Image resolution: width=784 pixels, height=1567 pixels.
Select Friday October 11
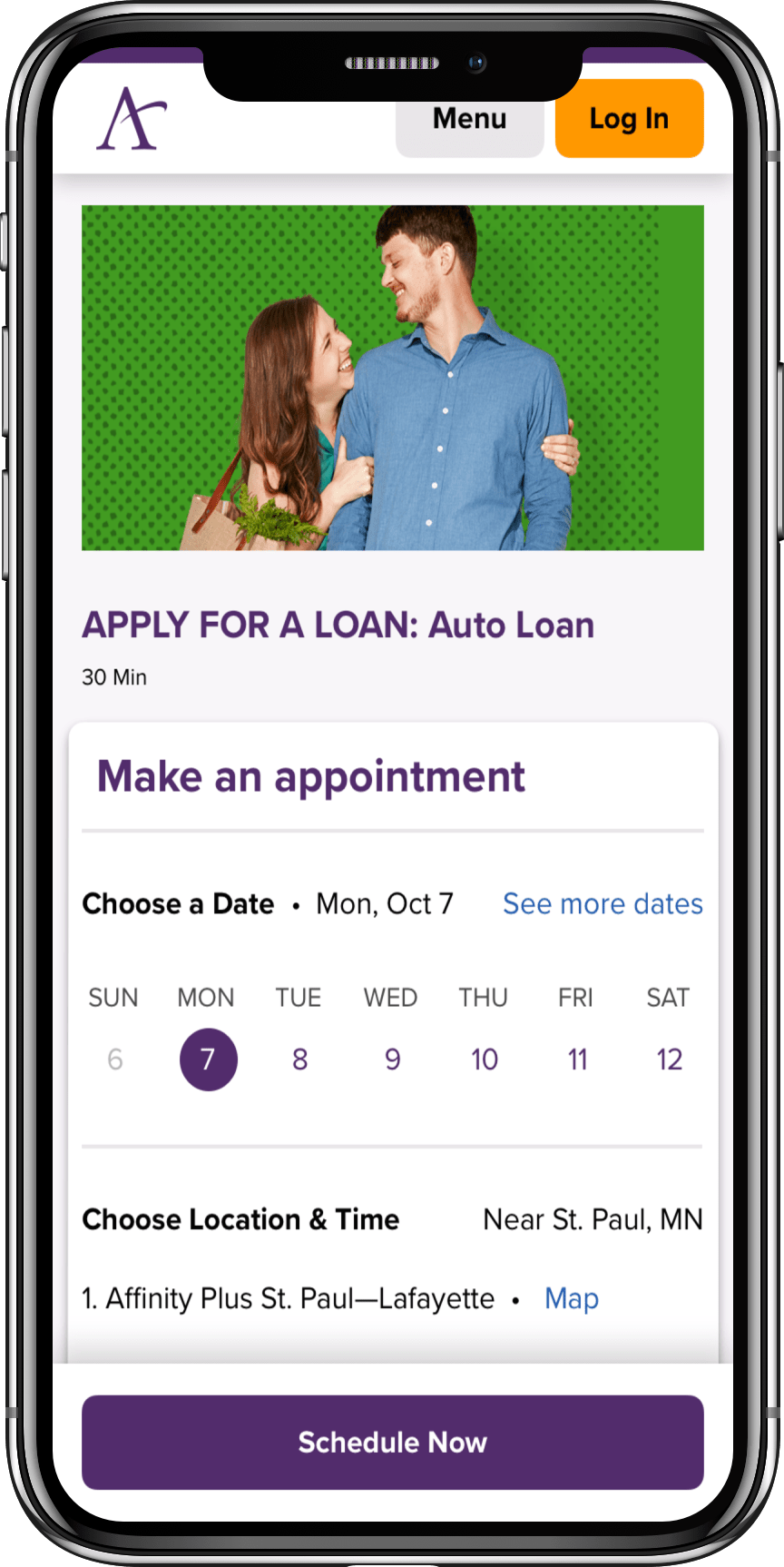click(x=577, y=1059)
